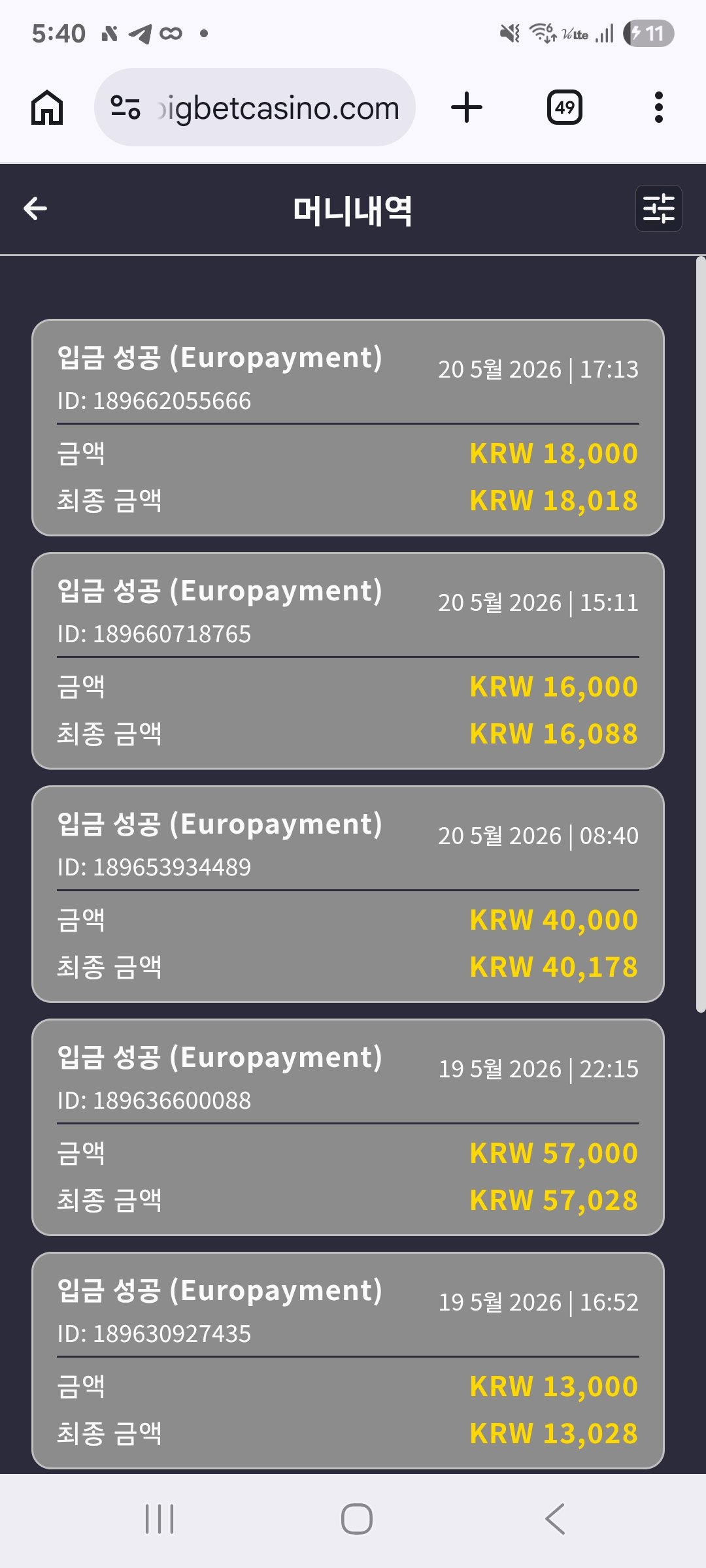The width and height of the screenshot is (706, 1568).
Task: Go back from the 머니내역 page
Action: coord(35,209)
